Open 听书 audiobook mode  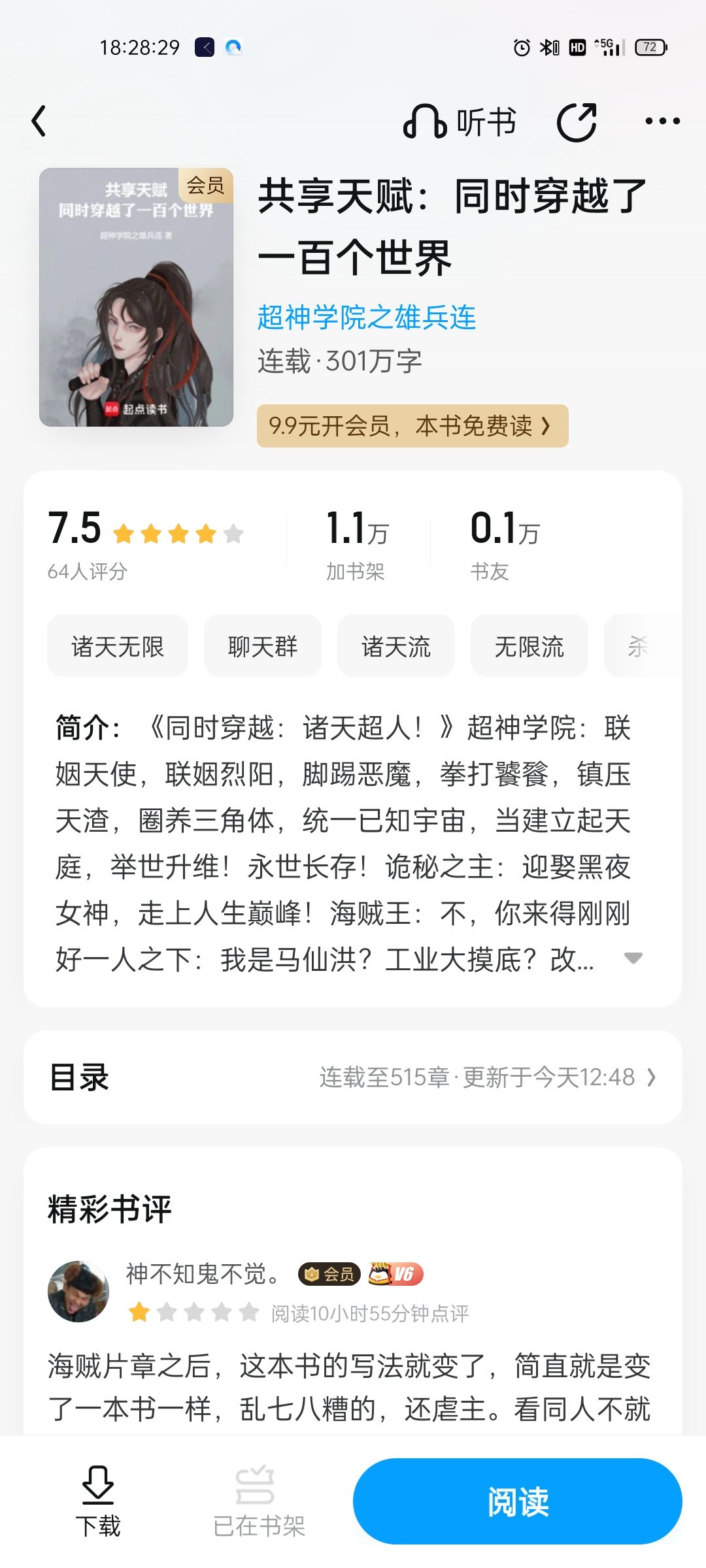pos(460,122)
